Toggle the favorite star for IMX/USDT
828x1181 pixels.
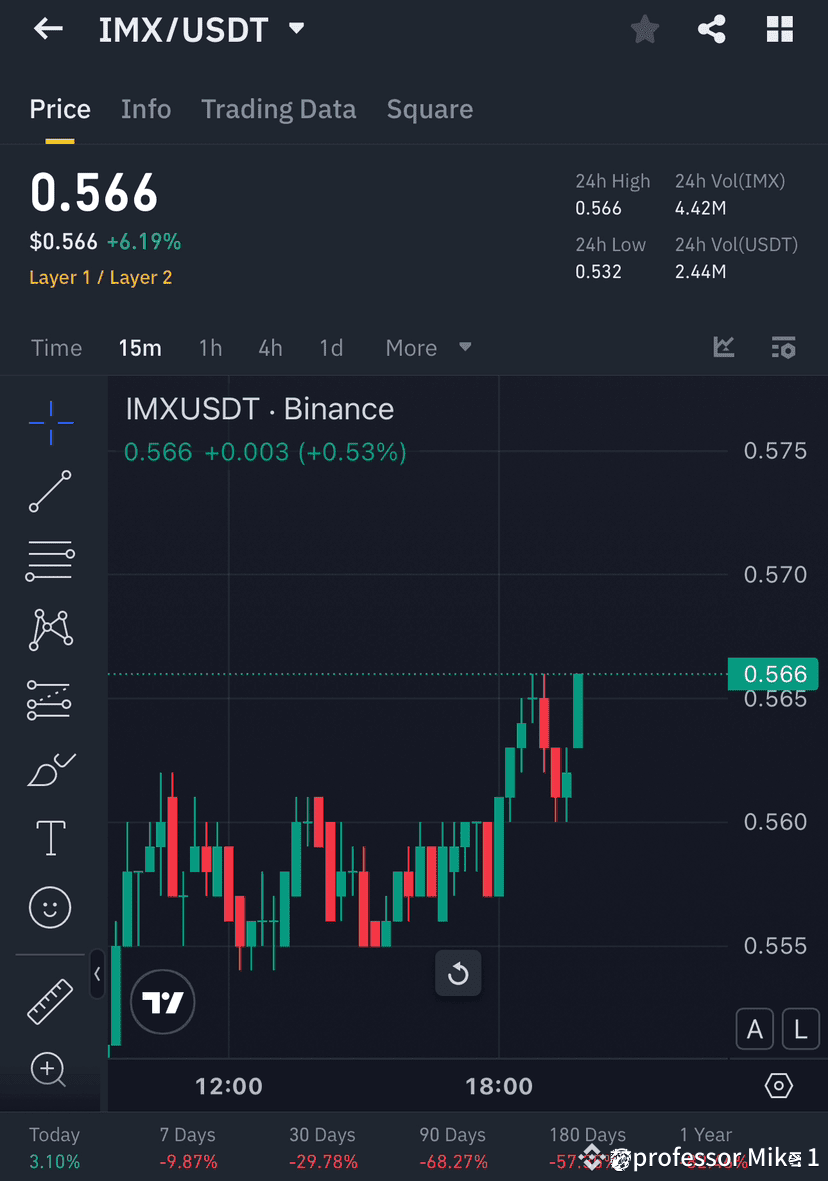pyautogui.click(x=644, y=29)
